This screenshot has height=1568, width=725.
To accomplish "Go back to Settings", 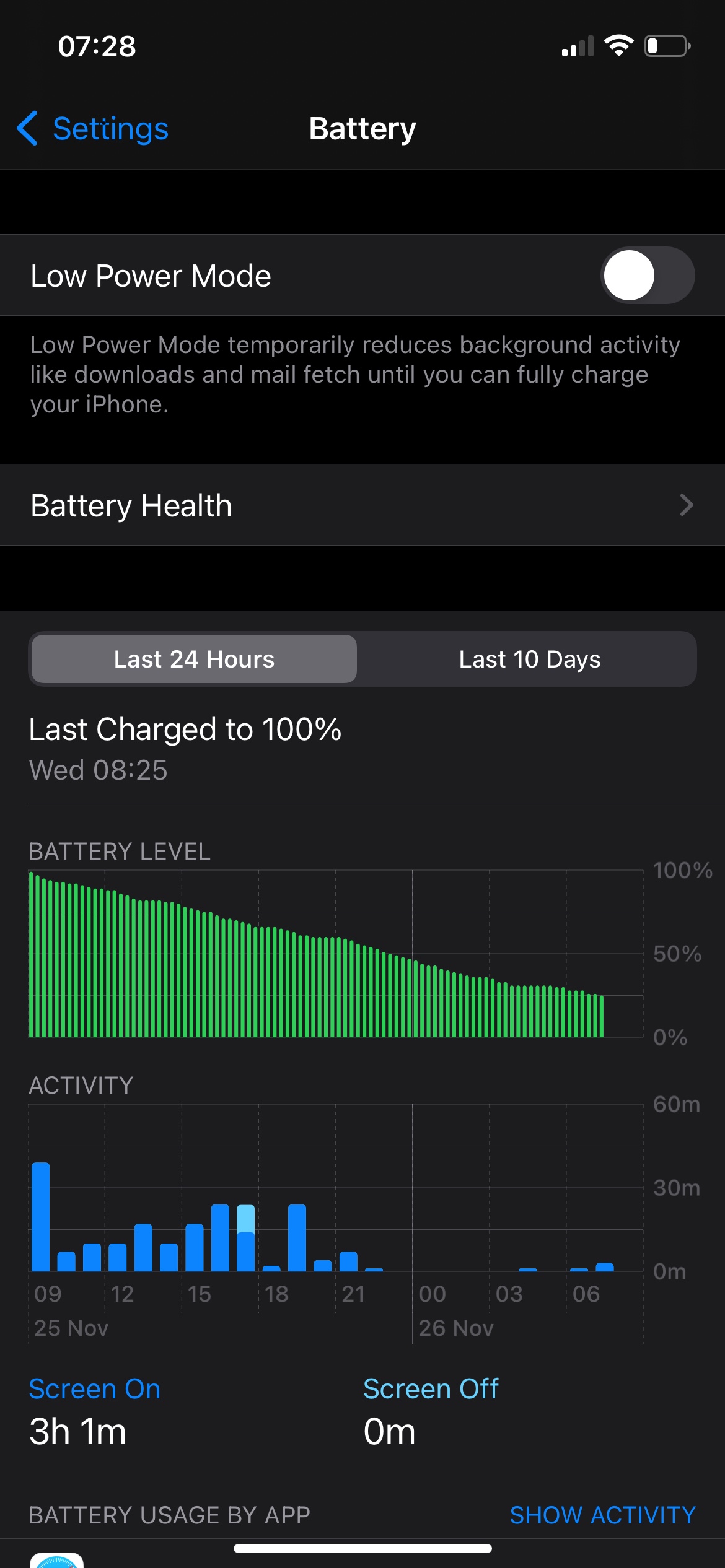I will (93, 129).
